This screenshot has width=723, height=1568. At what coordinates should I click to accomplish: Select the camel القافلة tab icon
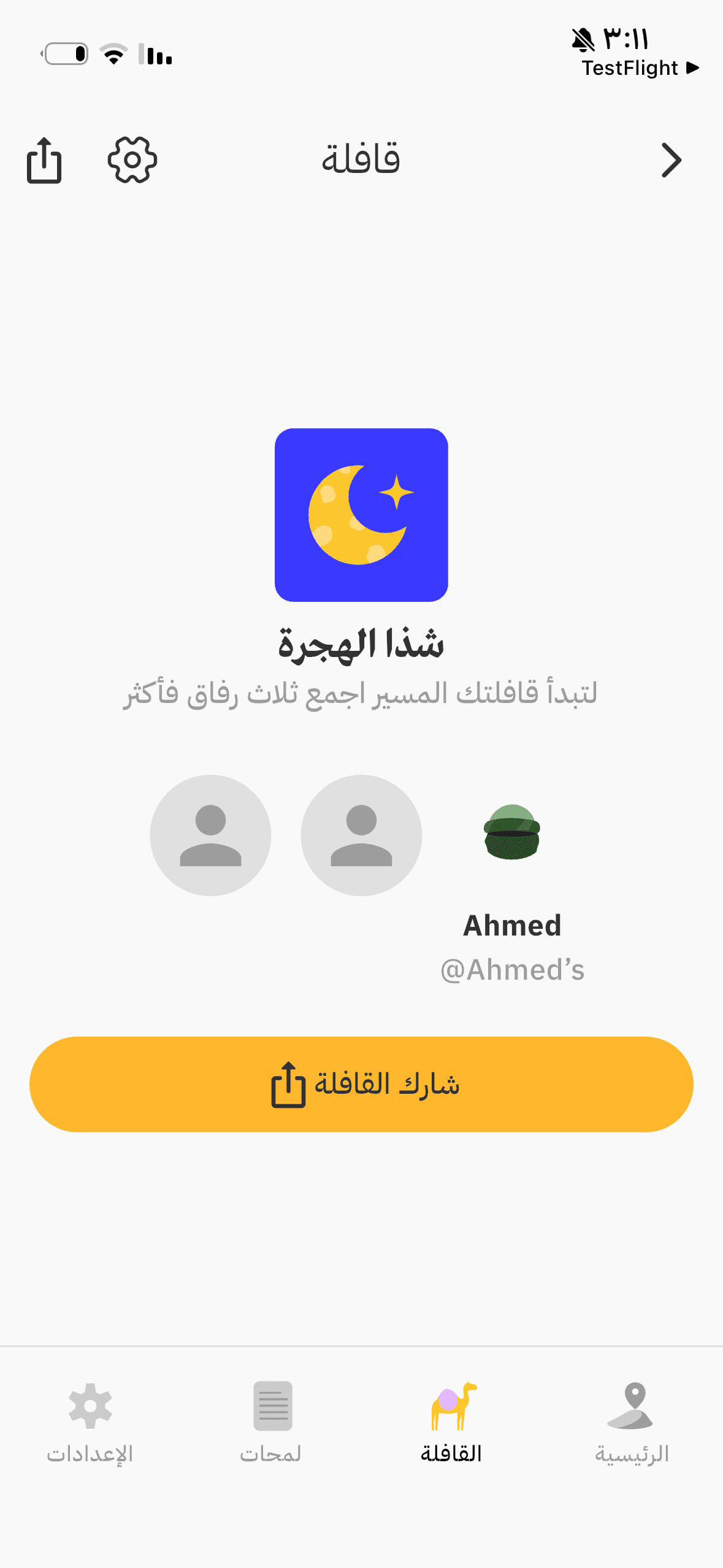[453, 1405]
